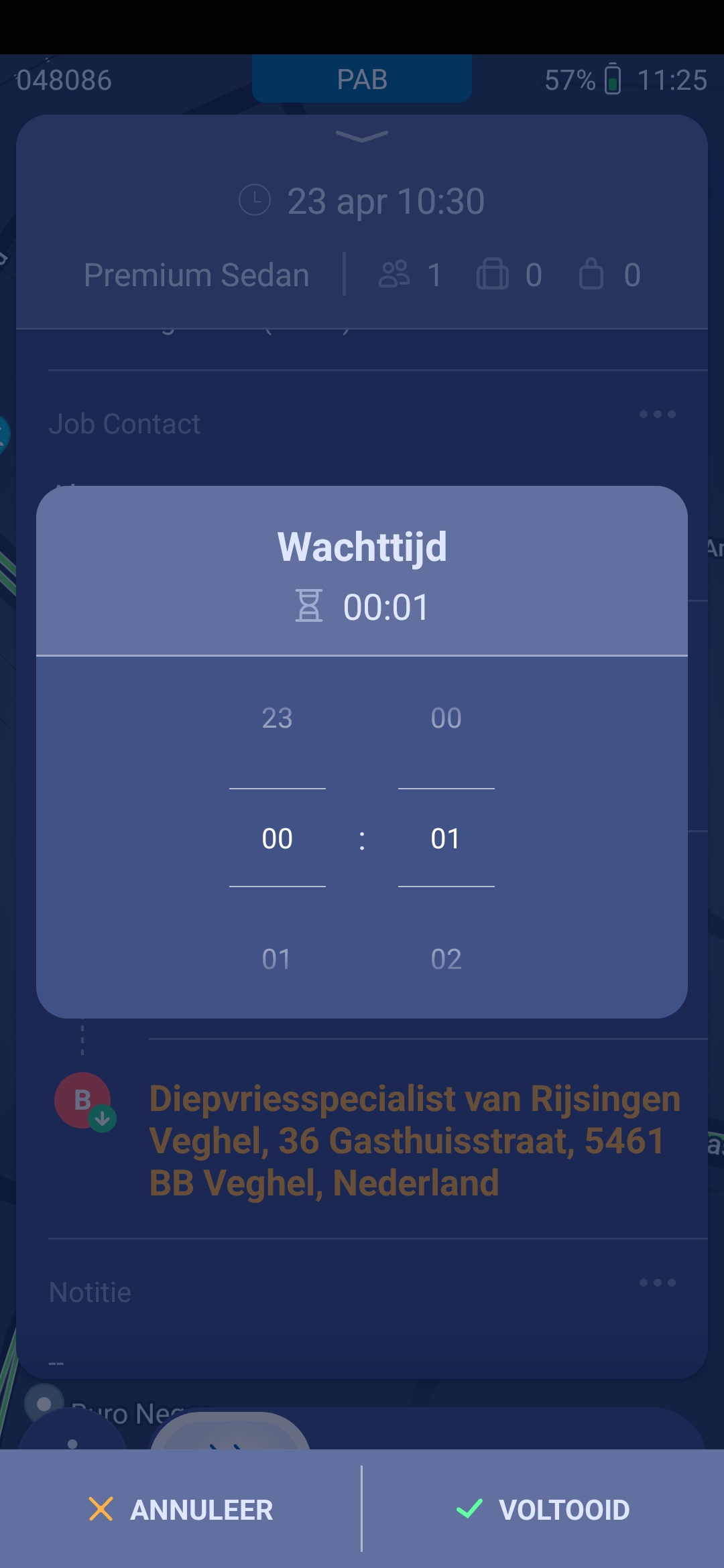Edit the selected minute field 01
The image size is (724, 1568).
pos(446,838)
